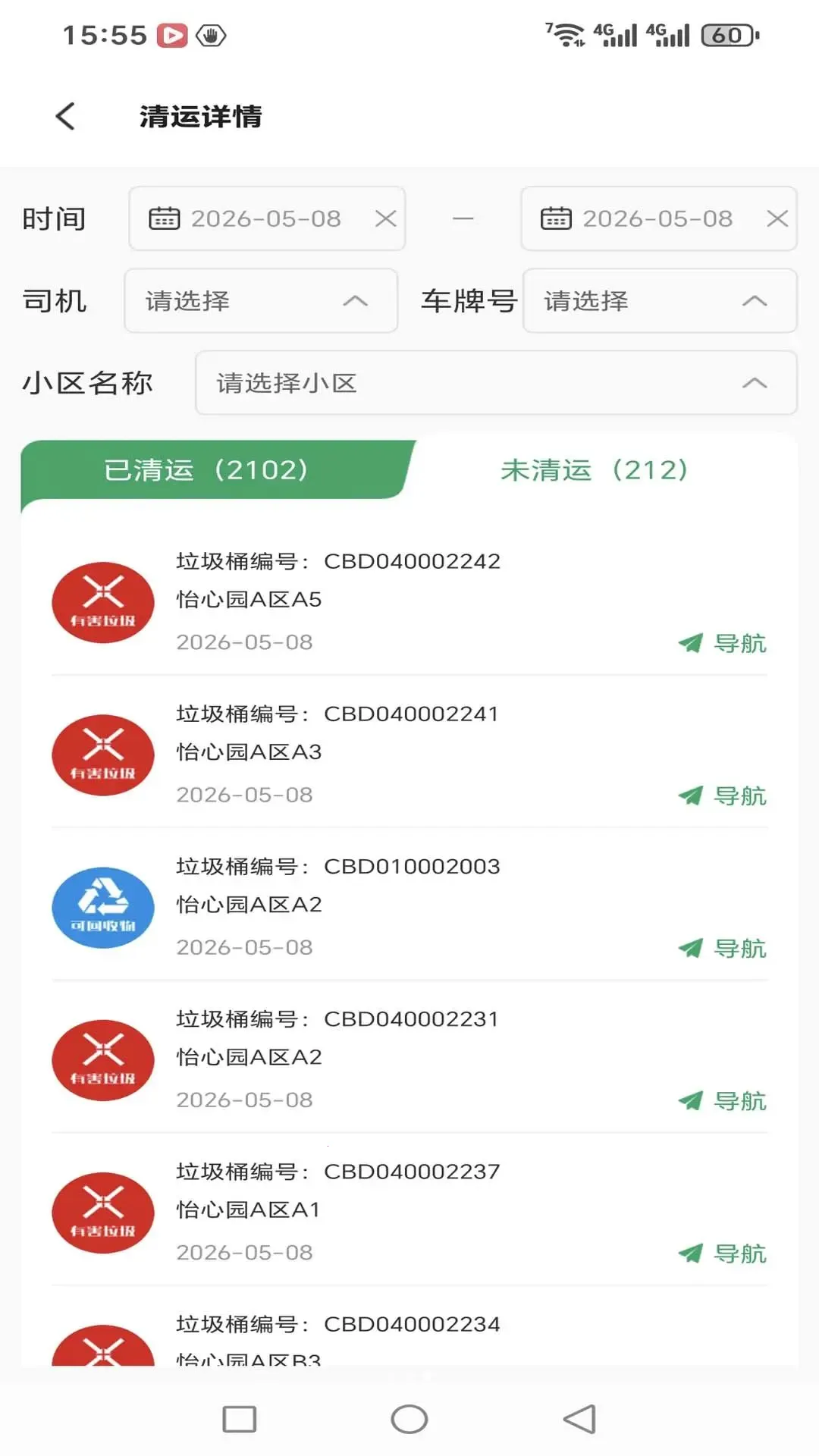Expand the 车牌号 dropdown

[660, 300]
